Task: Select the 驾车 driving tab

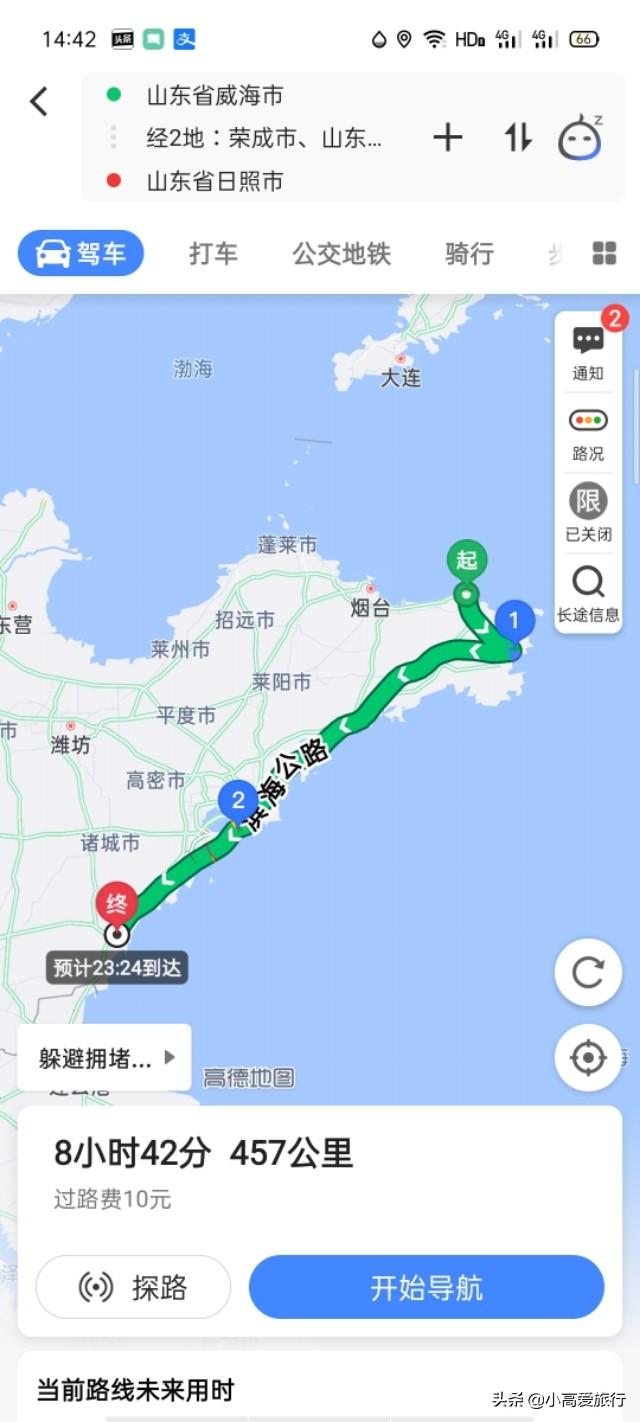Action: coord(81,253)
